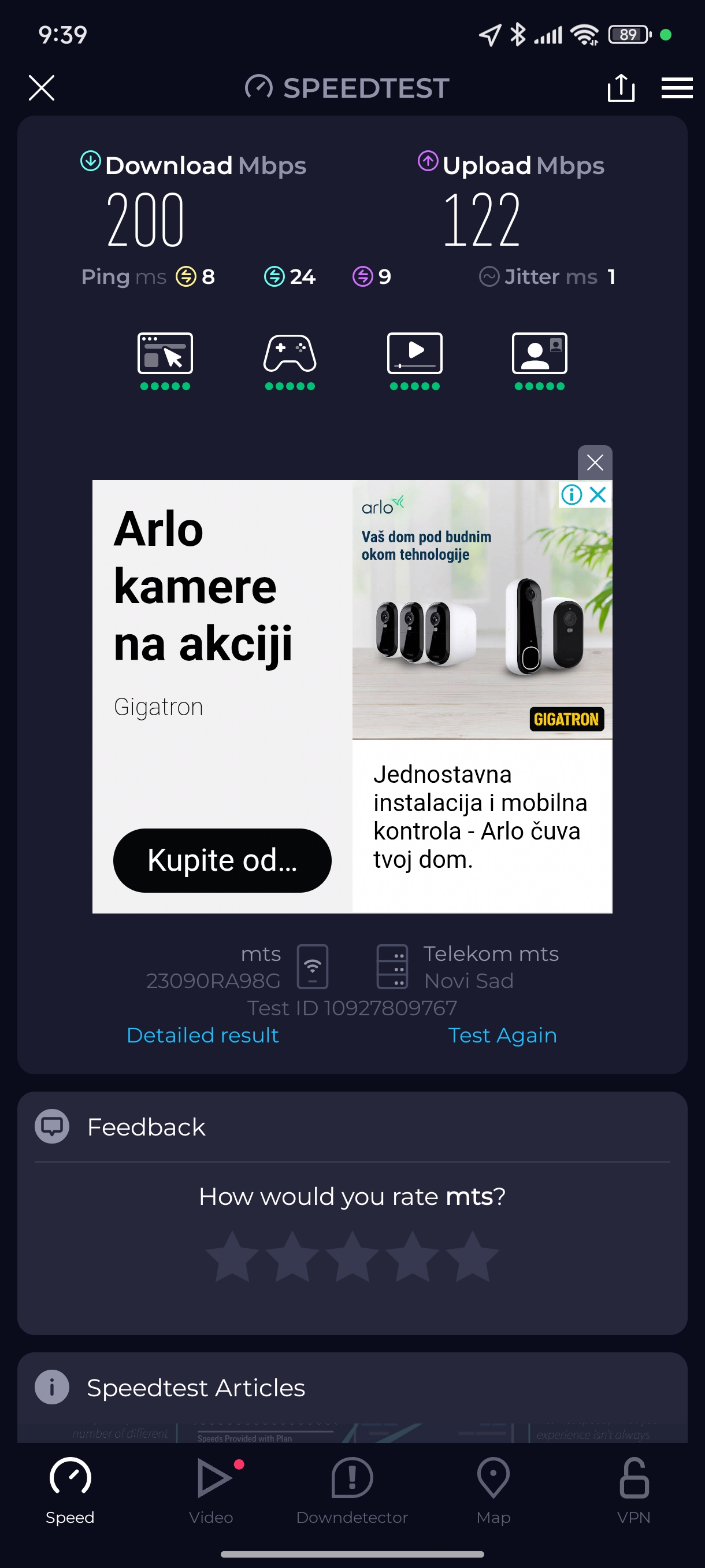
Task: Run Test Again
Action: (502, 1035)
